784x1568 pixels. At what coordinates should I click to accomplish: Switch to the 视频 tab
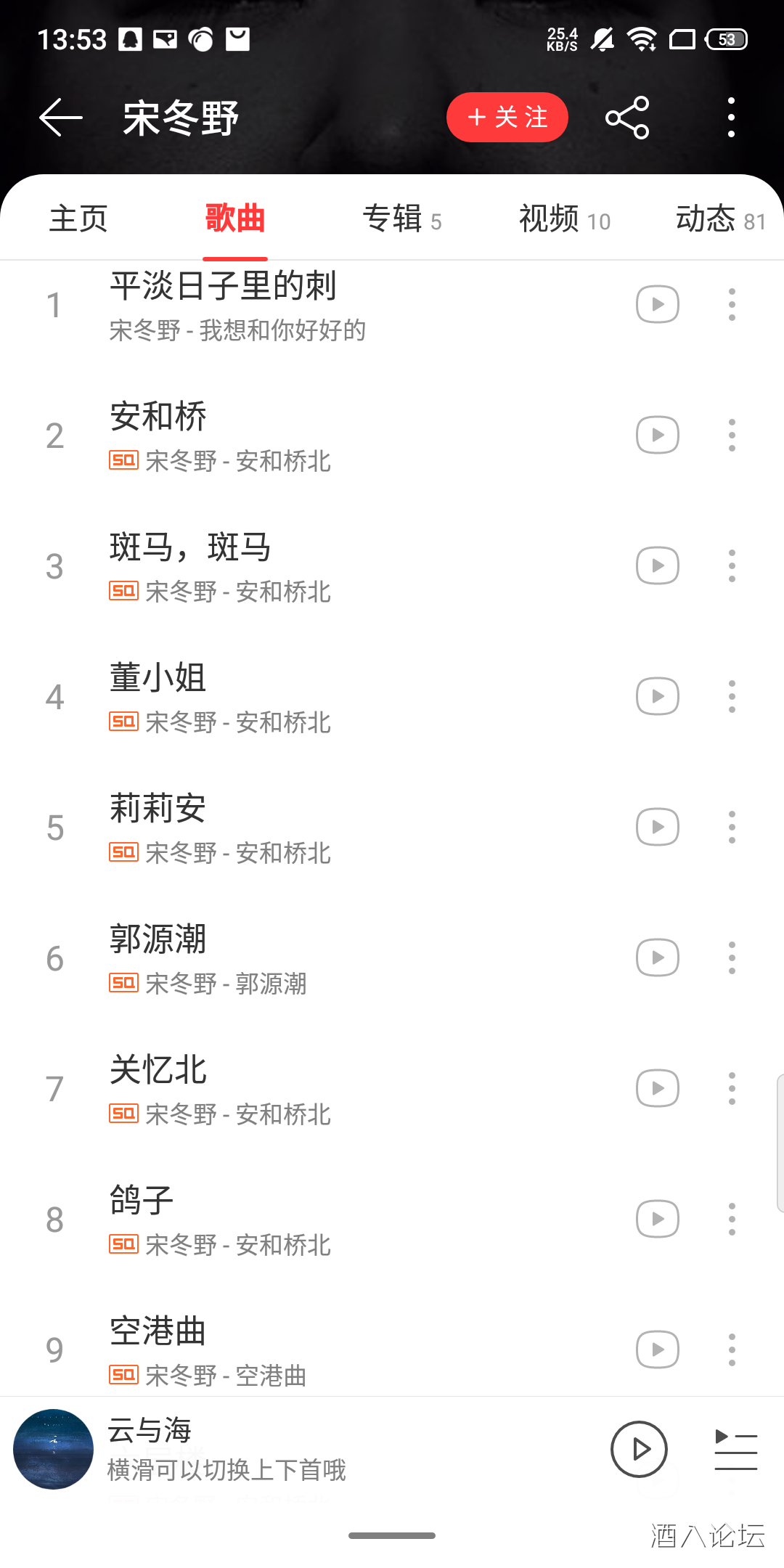564,219
